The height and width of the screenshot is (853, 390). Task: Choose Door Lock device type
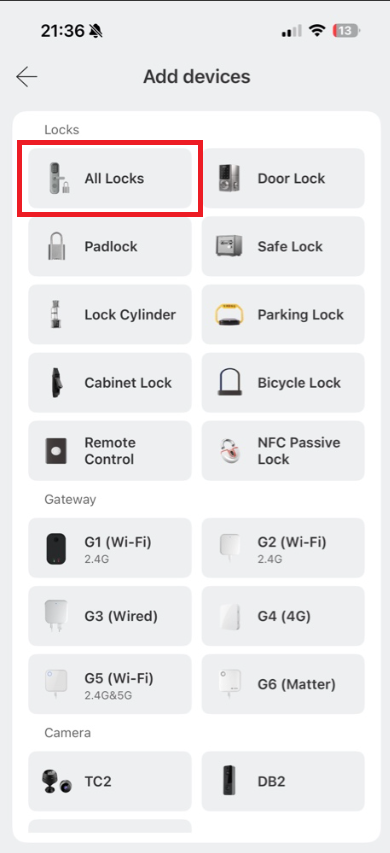click(x=283, y=178)
